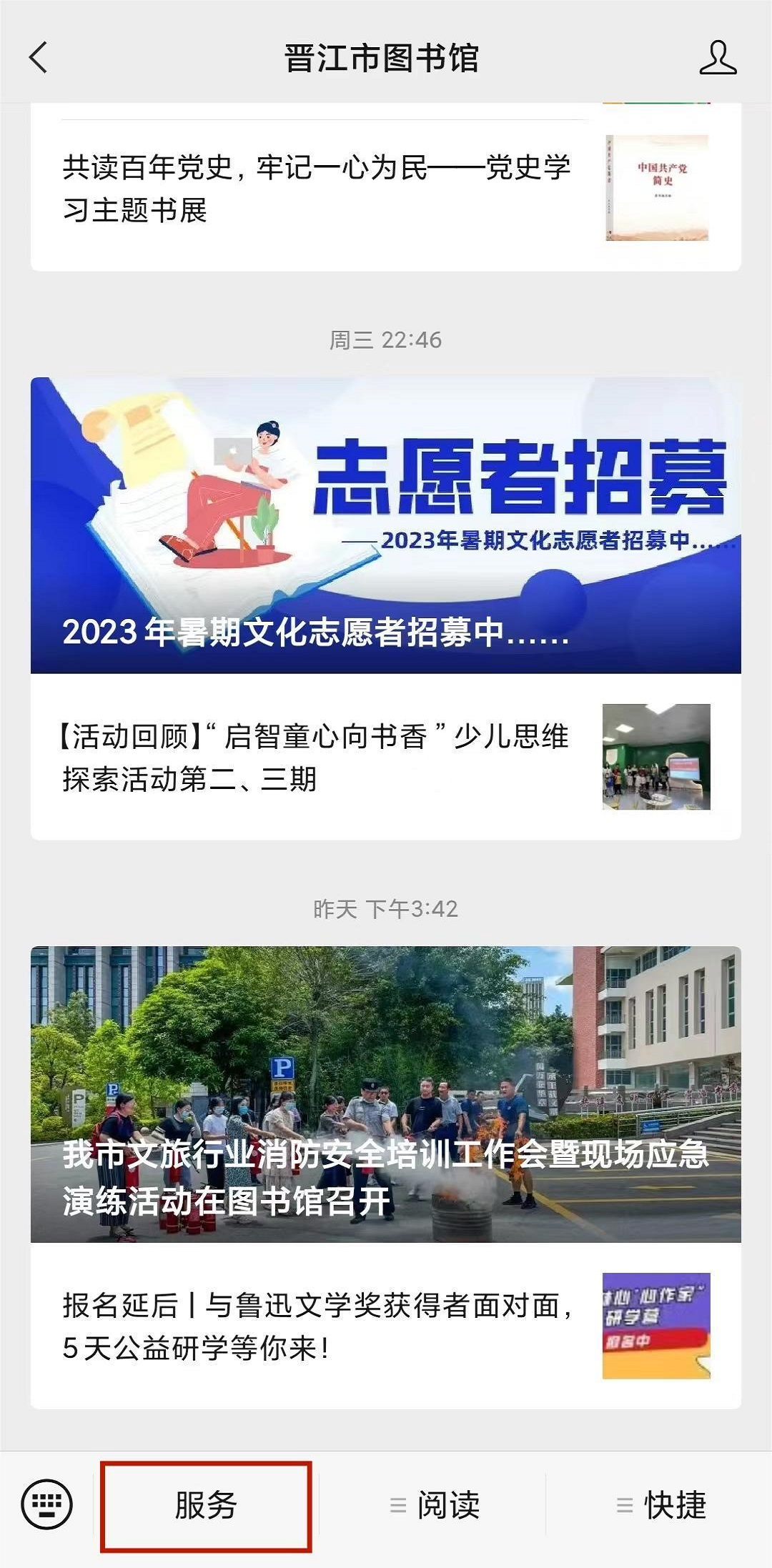Go back from 晋江市图书馆 account page
Image resolution: width=772 pixels, height=1568 pixels.
pos(39,58)
